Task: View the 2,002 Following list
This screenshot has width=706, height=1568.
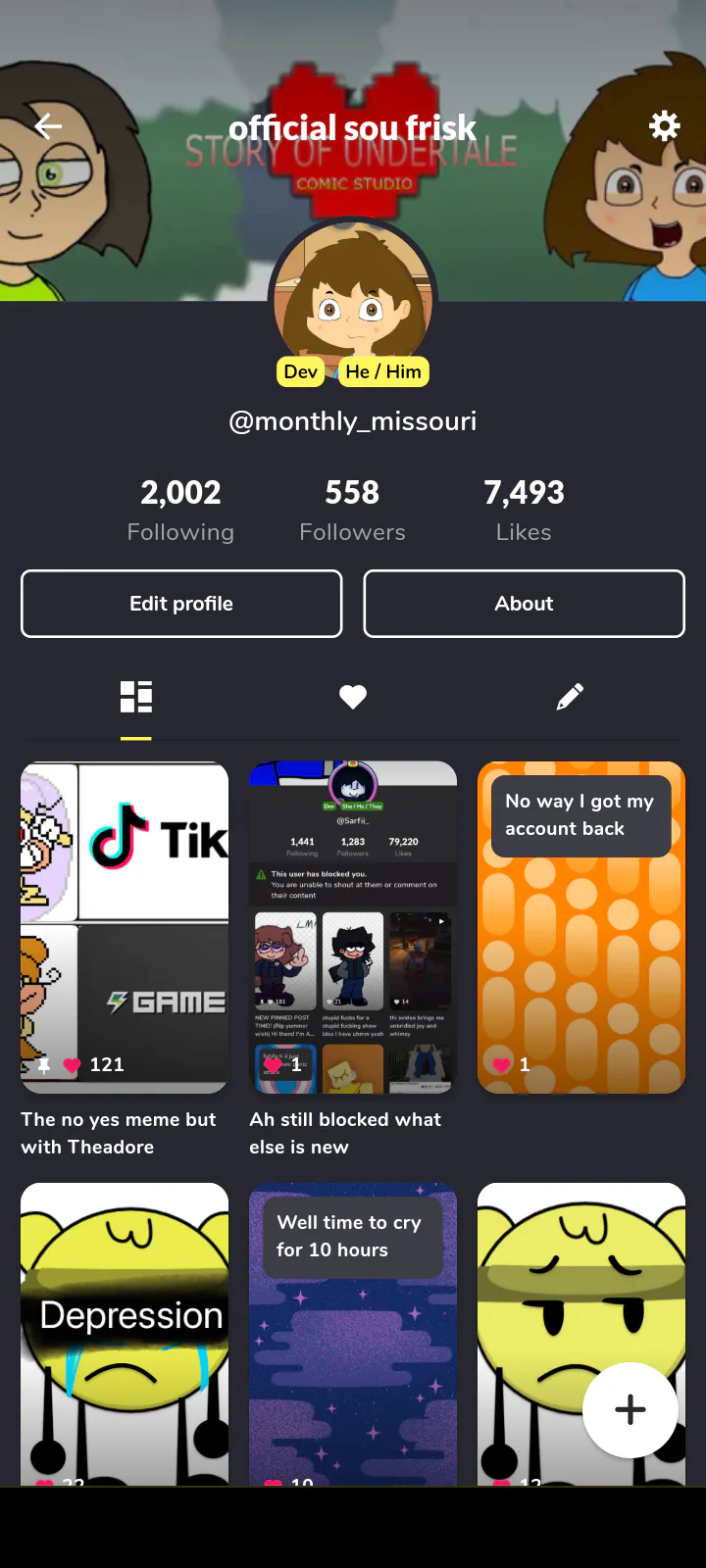Action: coord(180,510)
